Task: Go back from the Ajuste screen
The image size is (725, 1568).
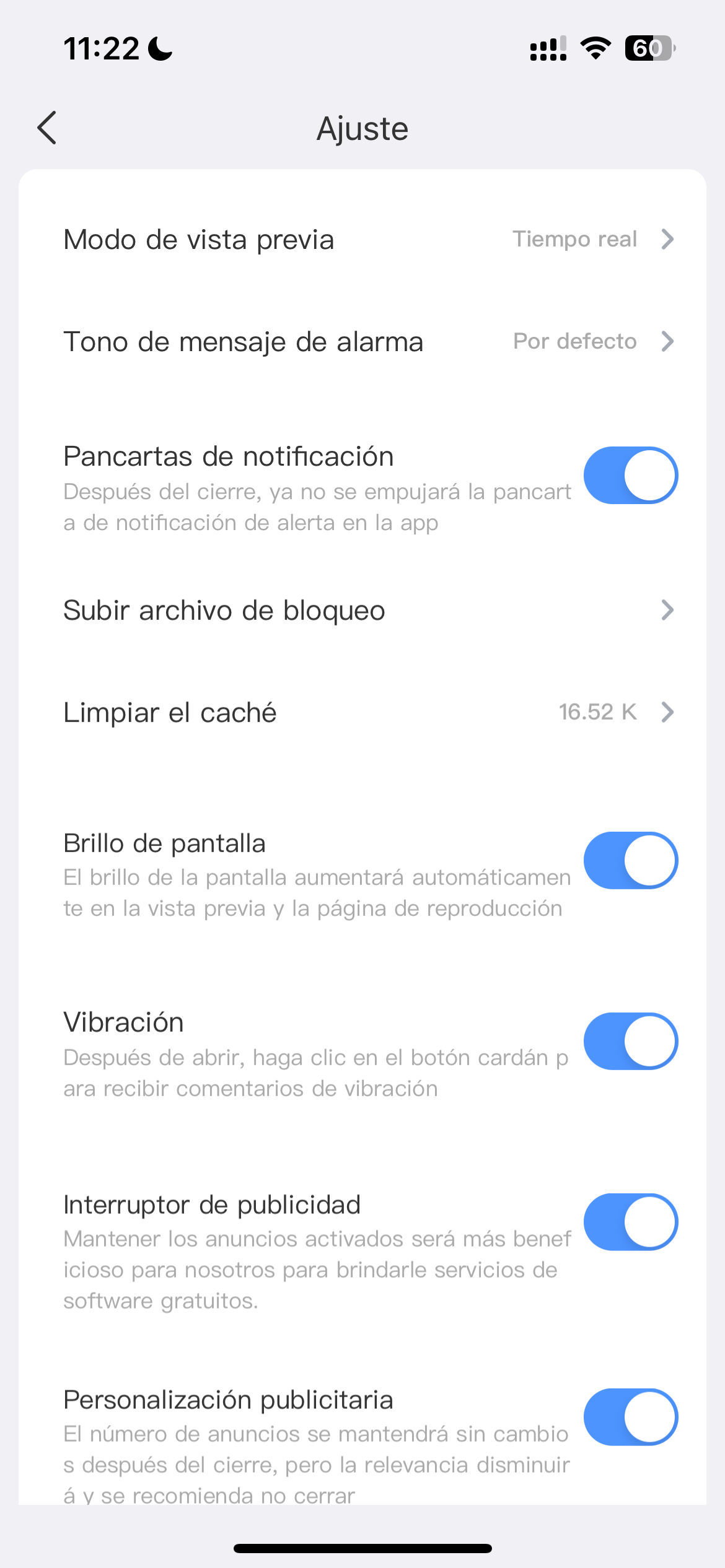Action: pos(47,128)
